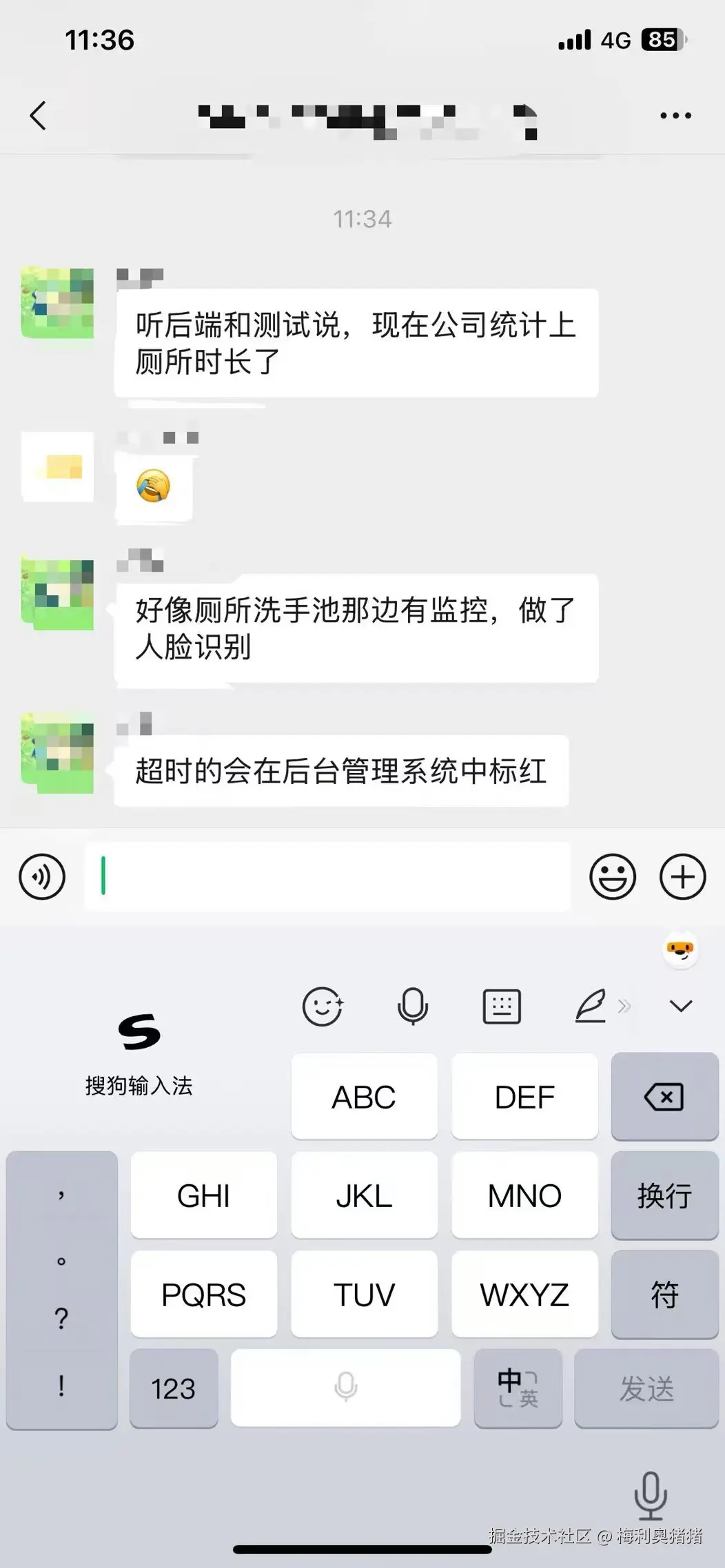Viewport: 725px width, 1568px height.
Task: Open the emoji picker in the chat bar
Action: click(613, 876)
